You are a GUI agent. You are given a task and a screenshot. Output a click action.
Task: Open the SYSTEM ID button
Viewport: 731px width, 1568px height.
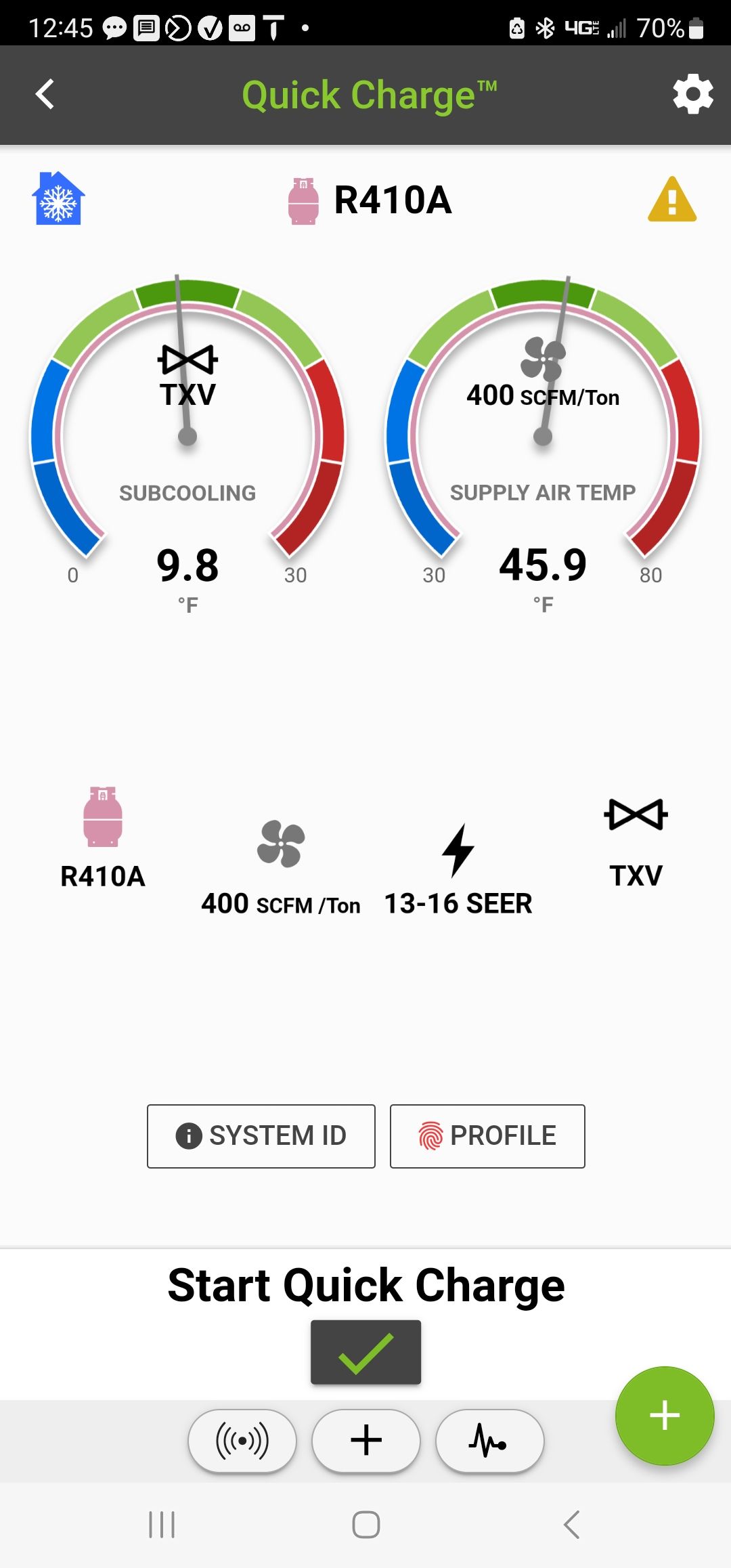click(261, 1136)
